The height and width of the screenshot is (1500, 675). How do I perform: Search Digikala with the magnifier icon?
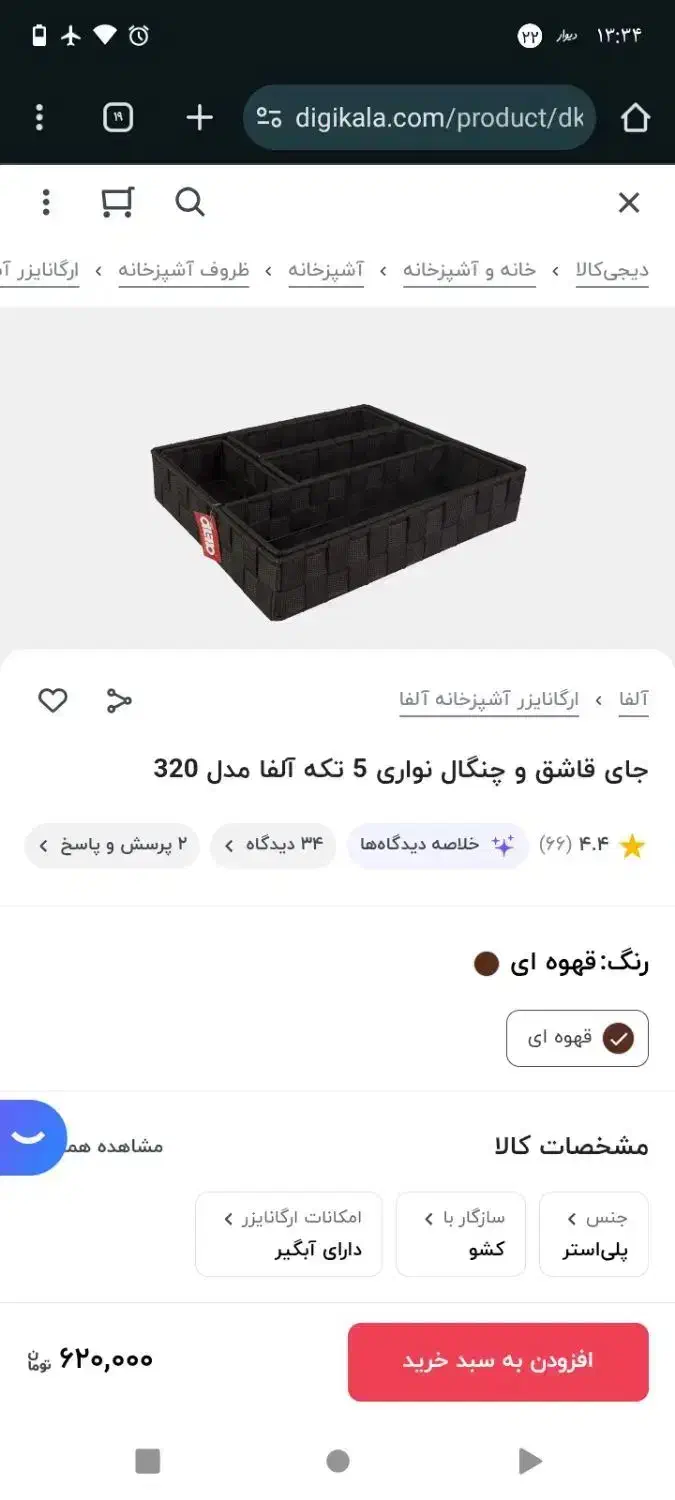[x=189, y=203]
